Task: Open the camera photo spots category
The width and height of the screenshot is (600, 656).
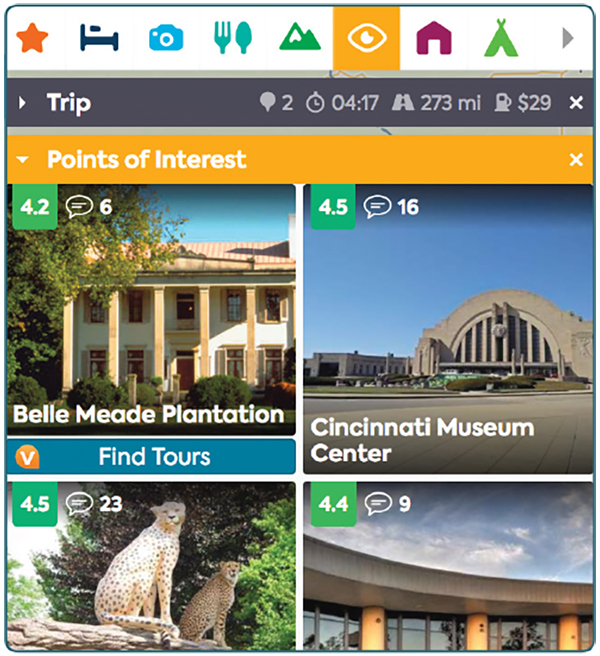Action: (166, 38)
